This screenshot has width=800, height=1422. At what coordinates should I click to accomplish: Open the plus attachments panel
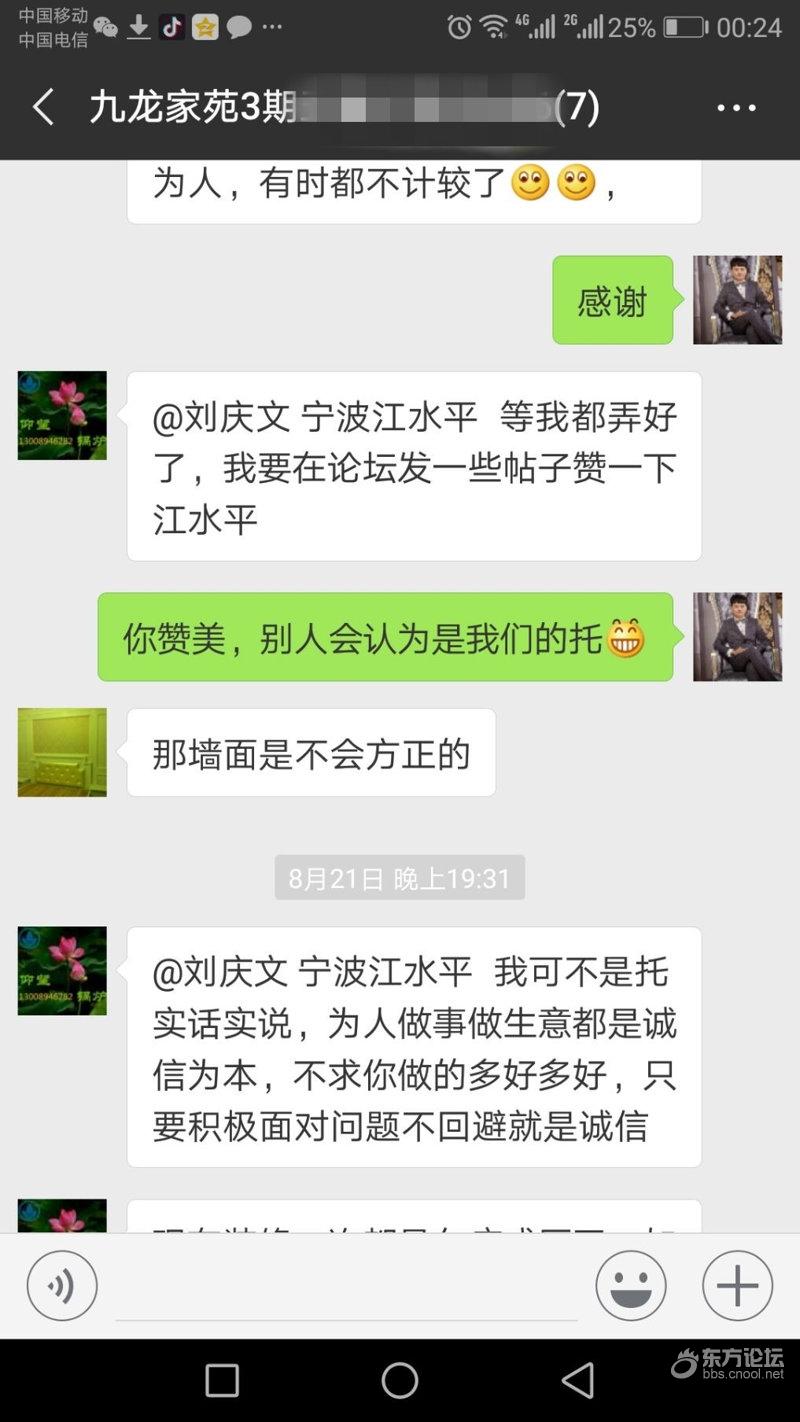737,1285
